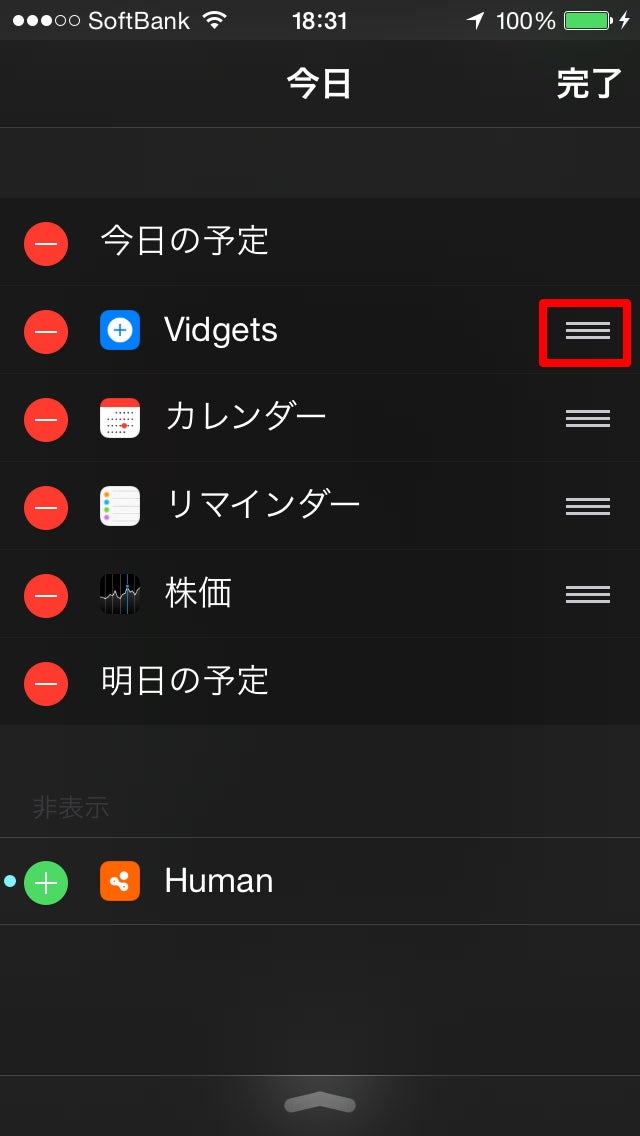Remove 今日の予定 from Today view

pos(46,243)
